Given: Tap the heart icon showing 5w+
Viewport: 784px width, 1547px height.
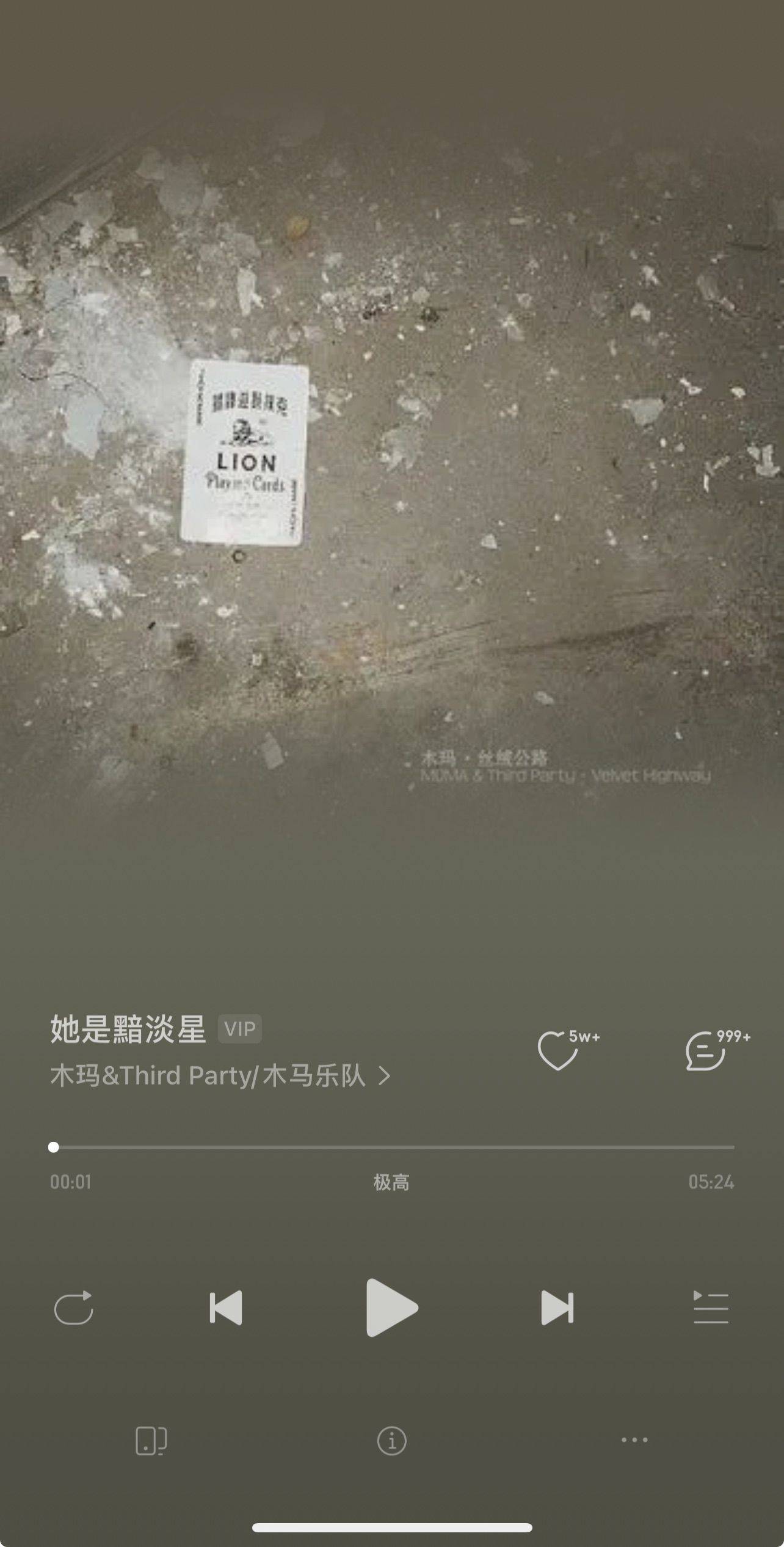Looking at the screenshot, I should 557,1049.
